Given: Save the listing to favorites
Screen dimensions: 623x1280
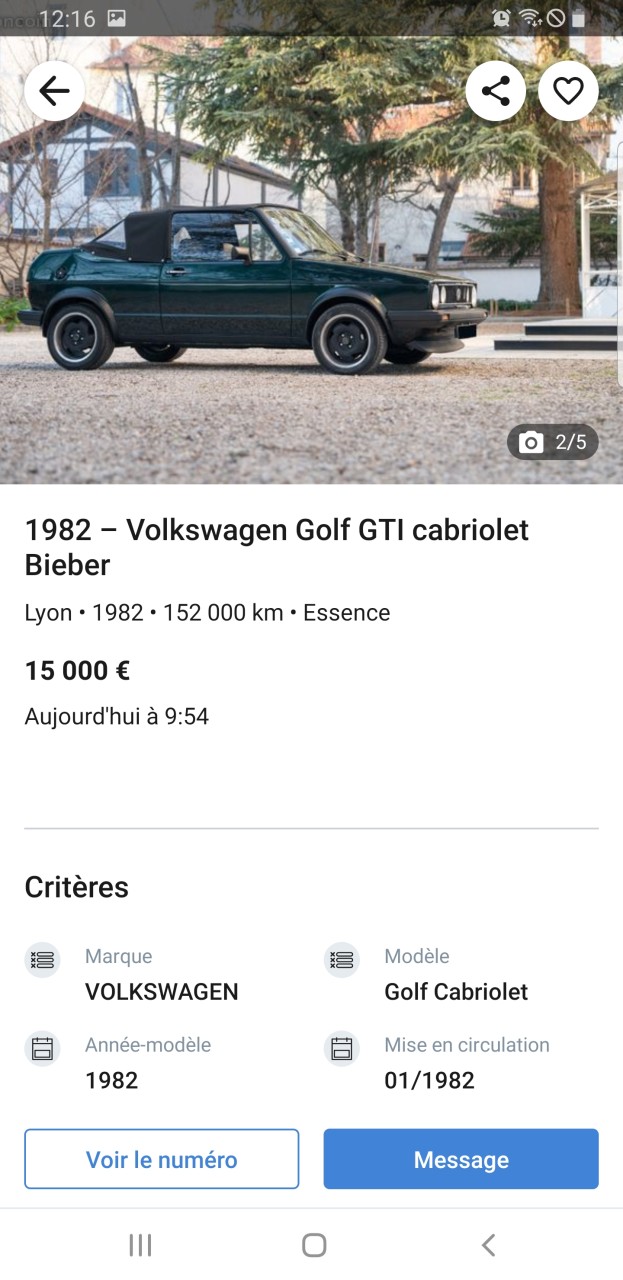Looking at the screenshot, I should pyautogui.click(x=568, y=91).
